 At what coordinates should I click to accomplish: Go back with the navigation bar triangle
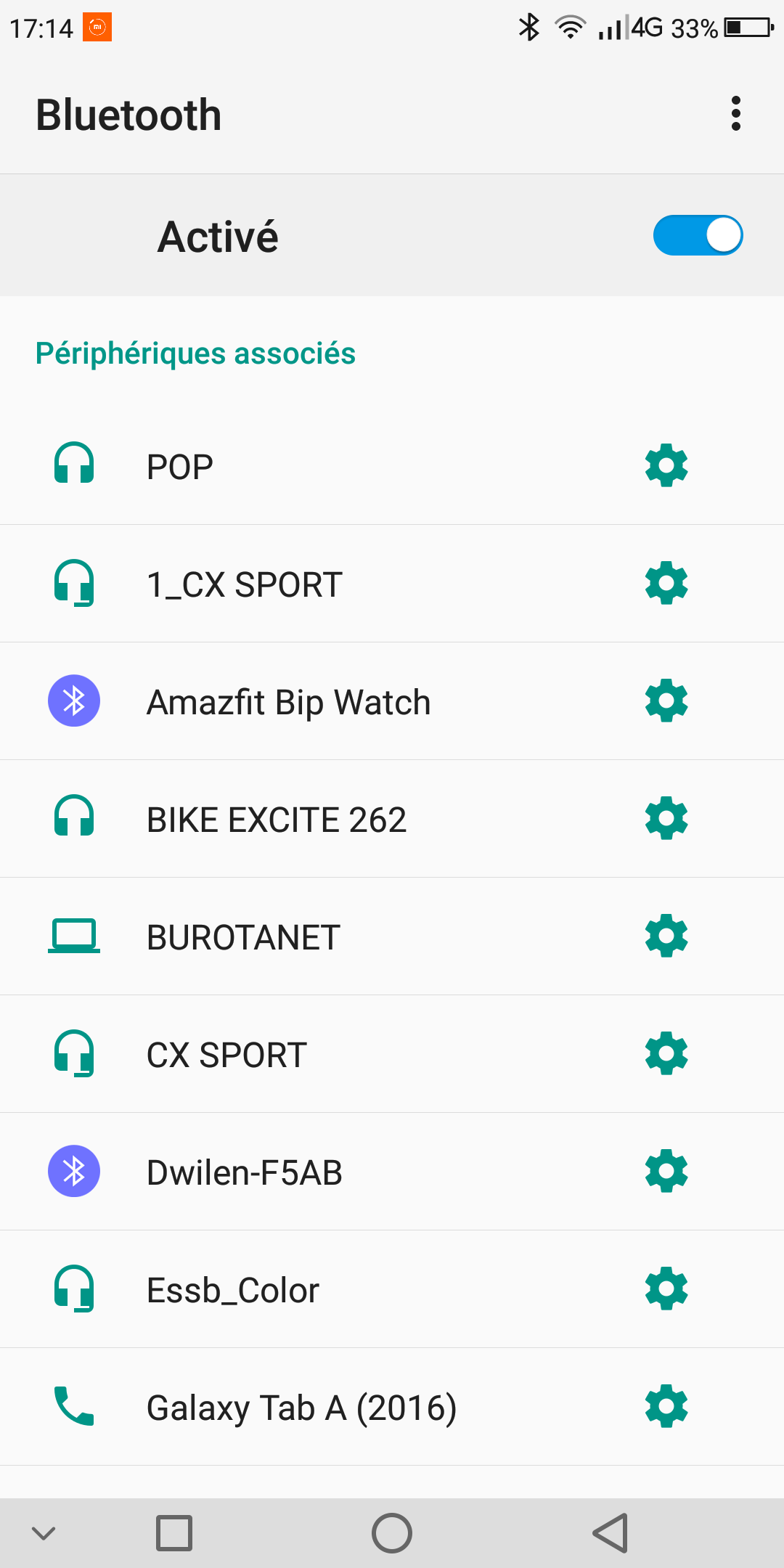point(611,1533)
